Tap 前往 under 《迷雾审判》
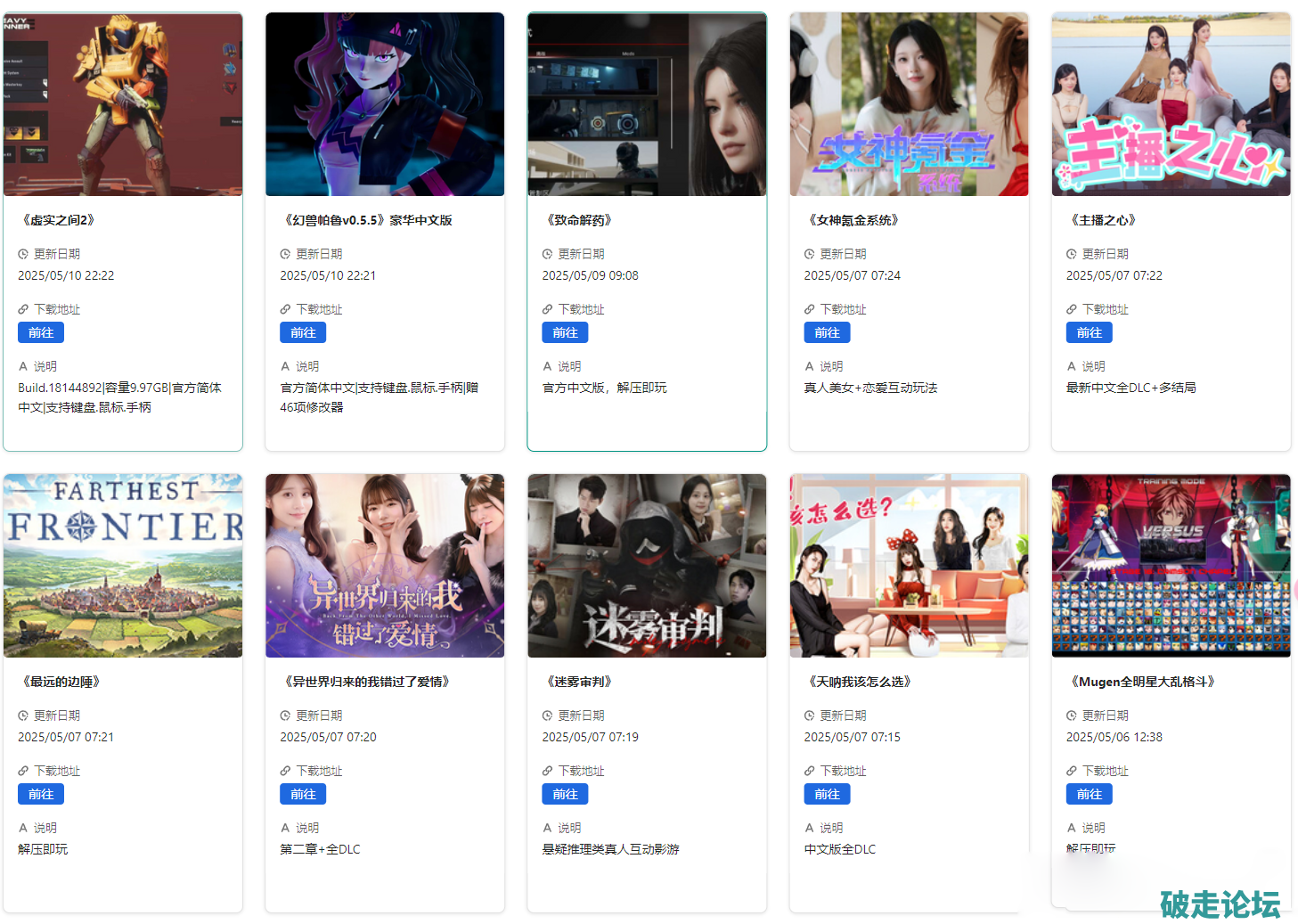 (x=565, y=794)
